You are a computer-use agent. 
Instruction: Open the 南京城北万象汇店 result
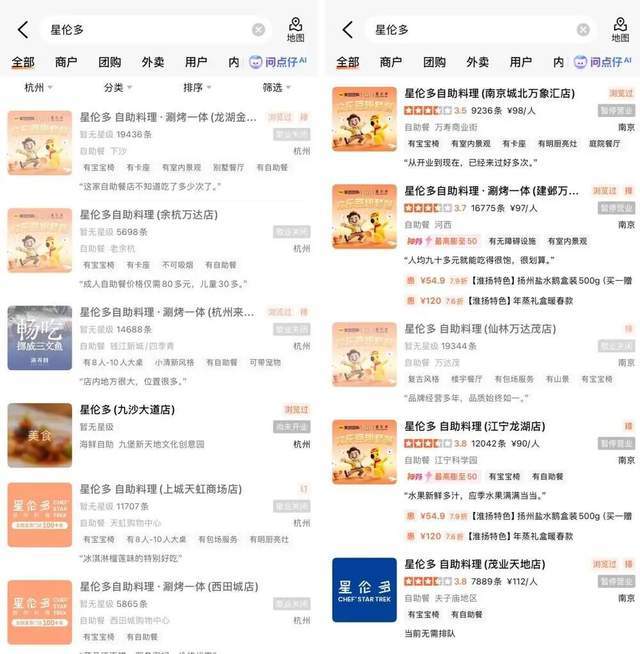484,127
